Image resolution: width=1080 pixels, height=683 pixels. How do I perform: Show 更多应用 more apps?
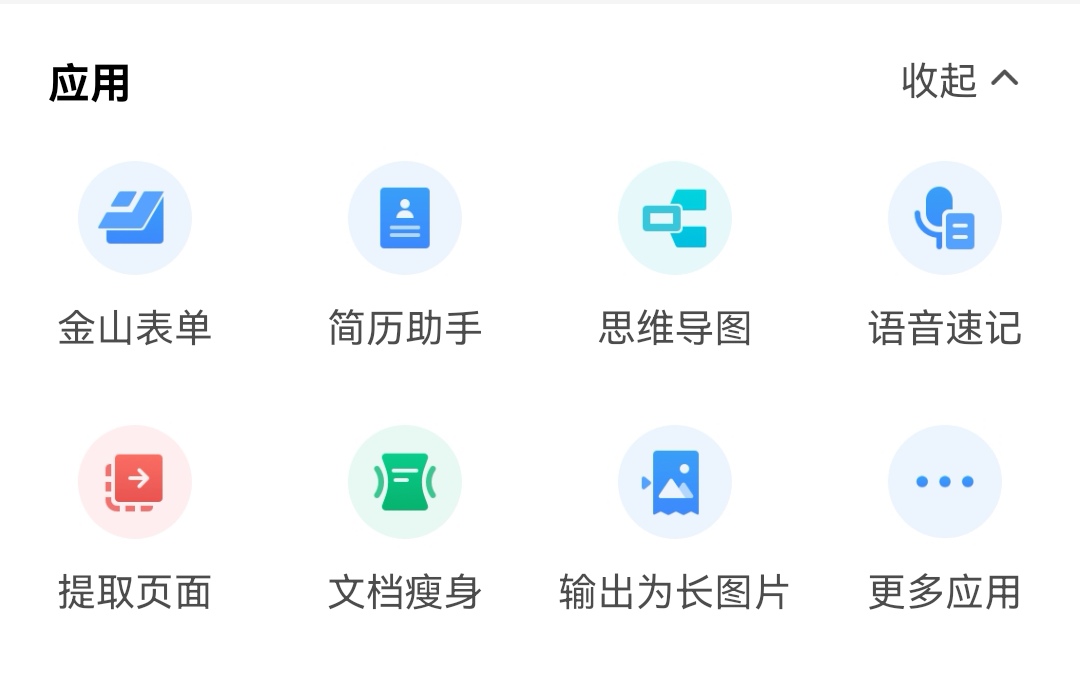tap(944, 482)
